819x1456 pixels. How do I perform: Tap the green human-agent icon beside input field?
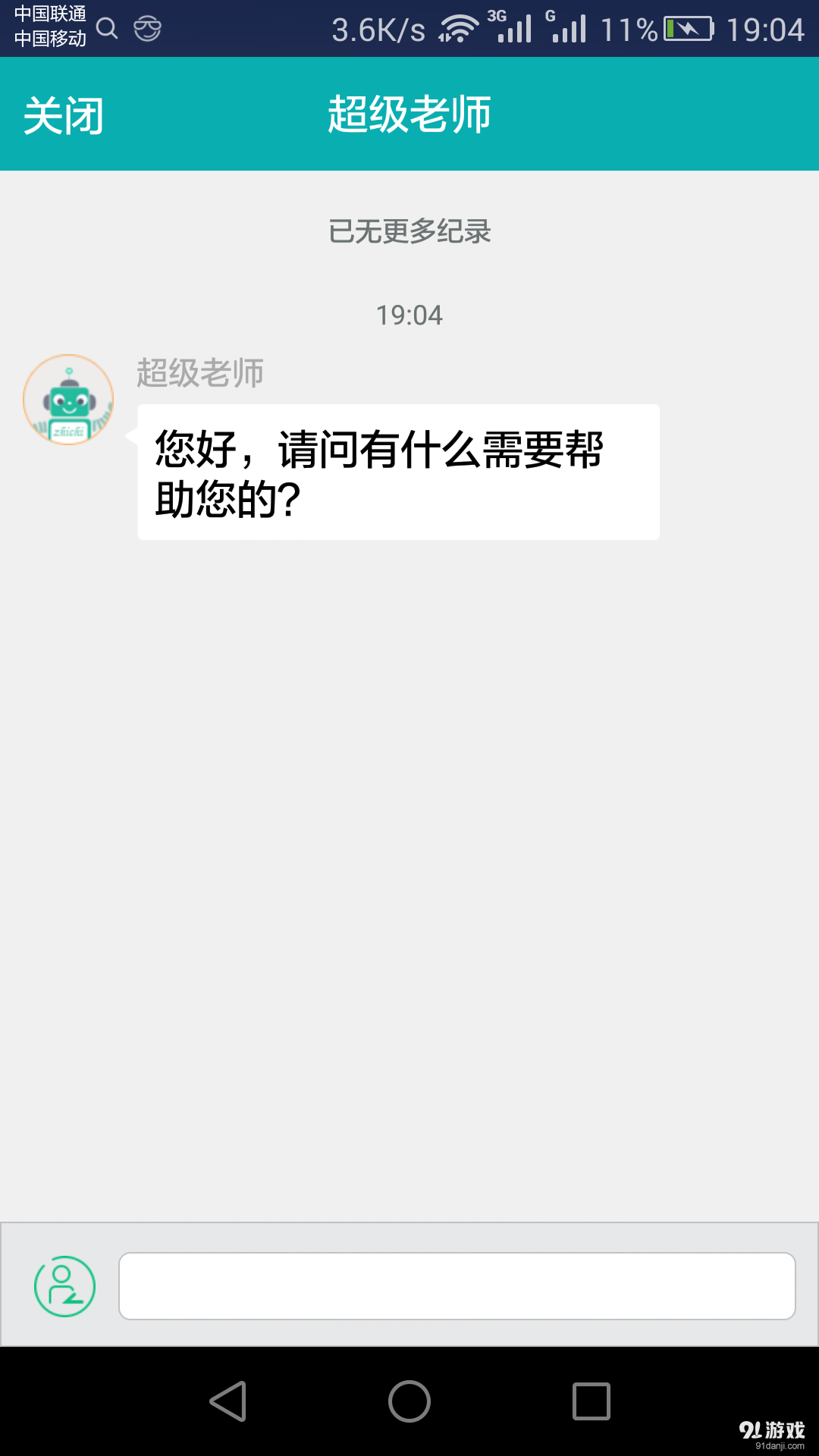63,1285
